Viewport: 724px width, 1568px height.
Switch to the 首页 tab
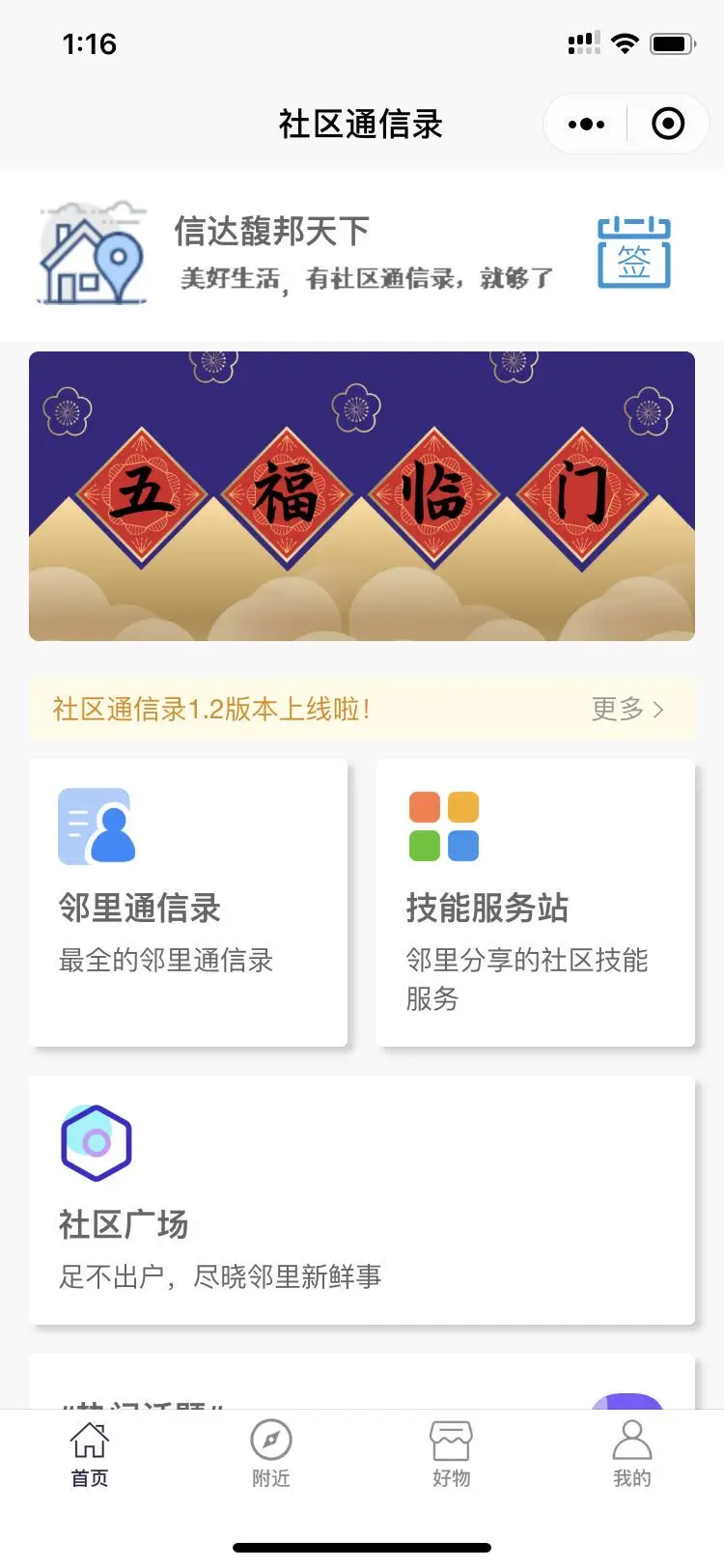point(90,1454)
